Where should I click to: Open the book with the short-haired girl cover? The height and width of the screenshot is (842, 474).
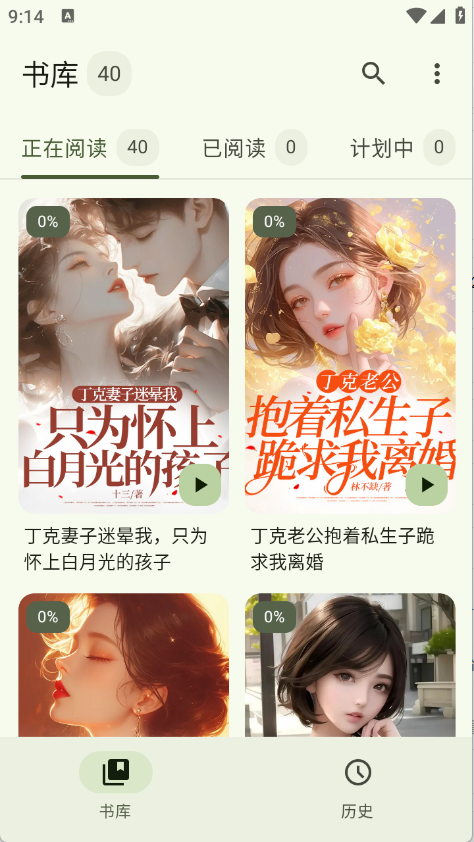coord(350,665)
